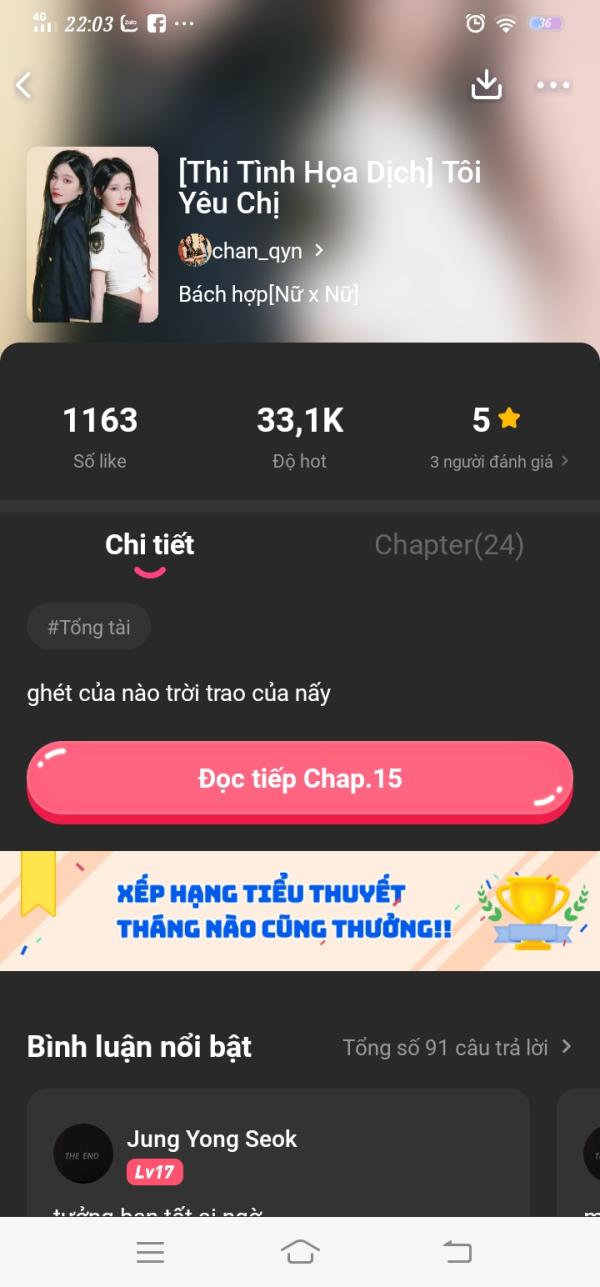Select the Chi tiết tab

point(150,545)
